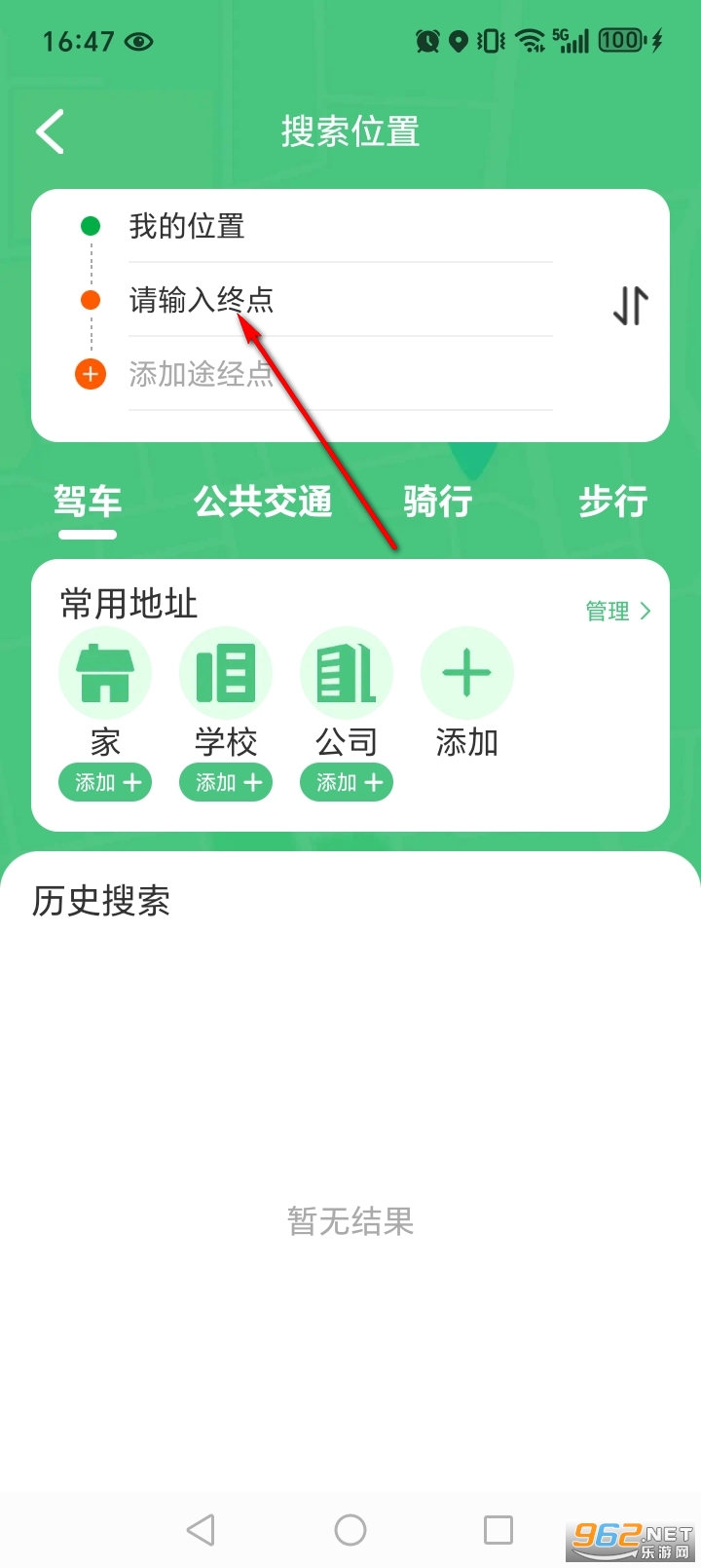Click the orange plus icon for waypoints

coord(90,373)
